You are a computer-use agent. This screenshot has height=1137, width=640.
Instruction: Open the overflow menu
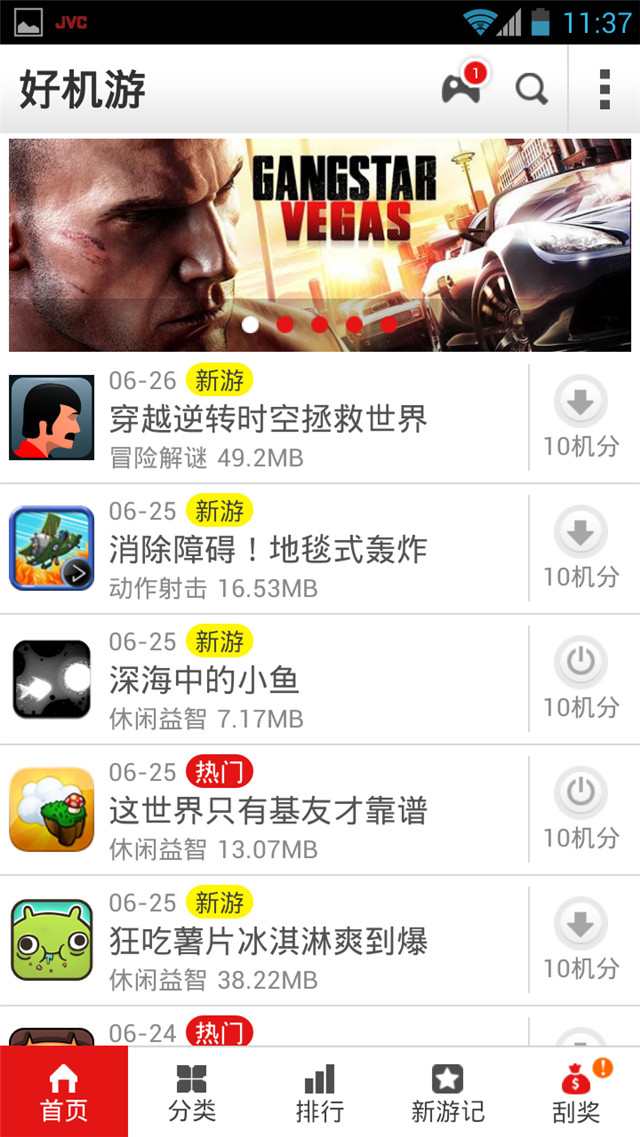pos(604,89)
